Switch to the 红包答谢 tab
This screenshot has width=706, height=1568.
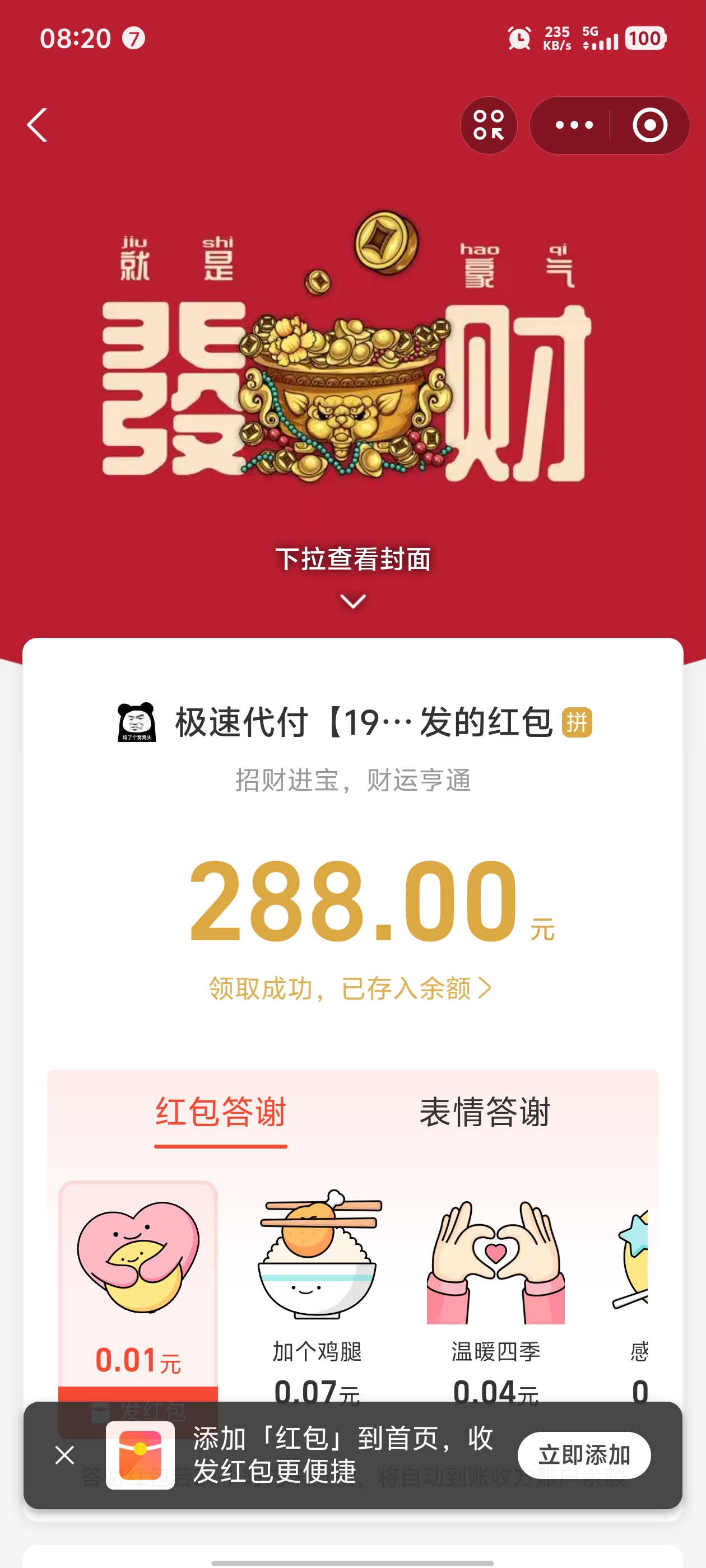(221, 1113)
